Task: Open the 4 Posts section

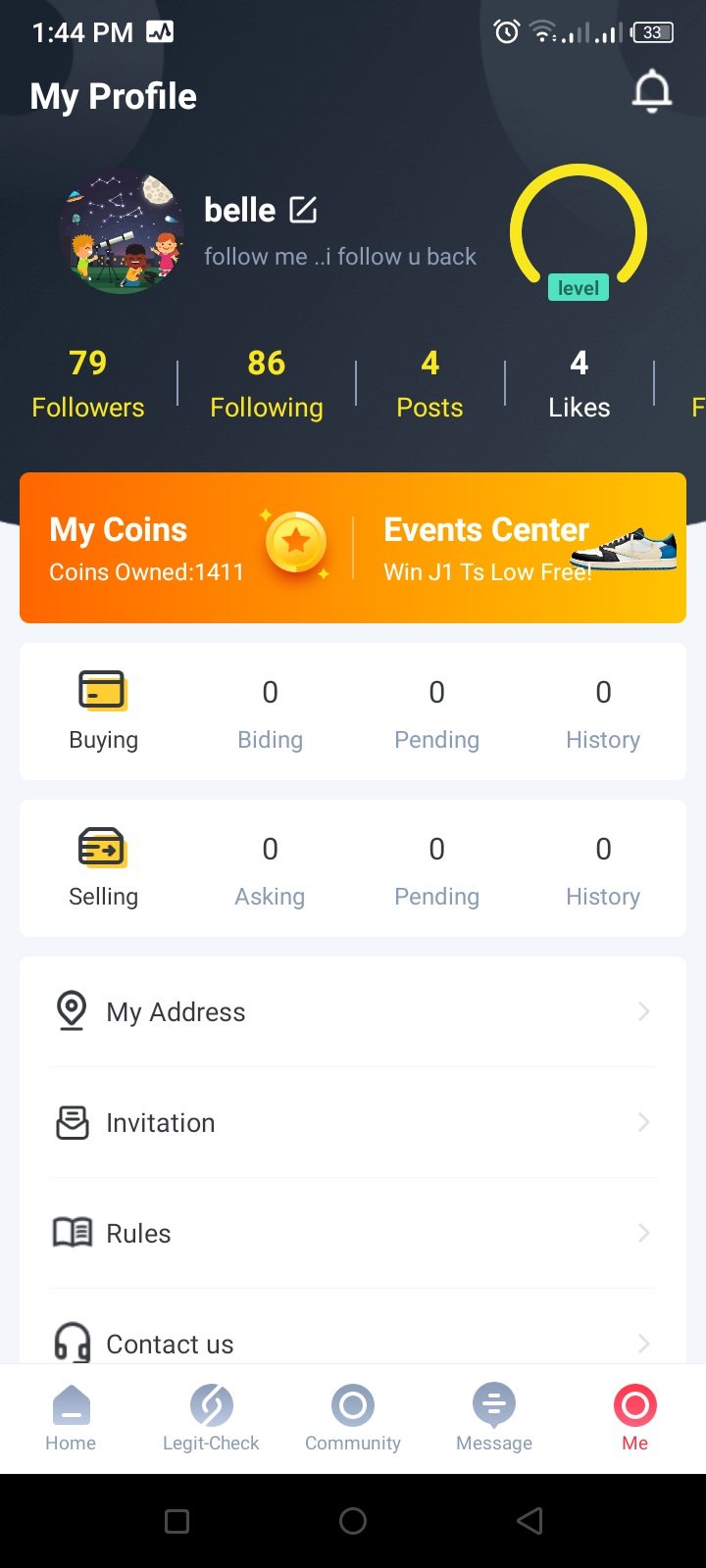Action: pos(429,383)
